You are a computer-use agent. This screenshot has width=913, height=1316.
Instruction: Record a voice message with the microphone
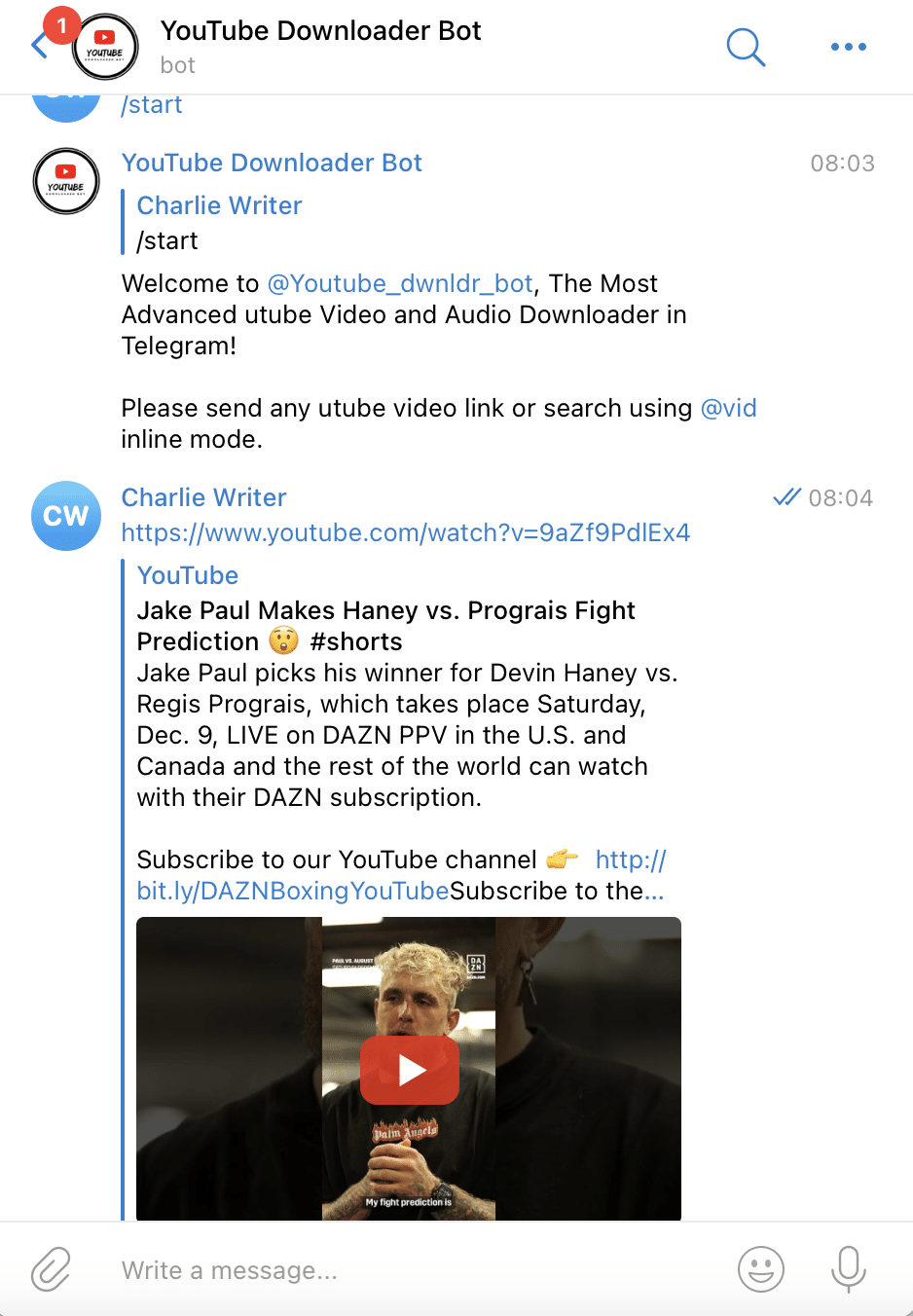click(848, 1269)
